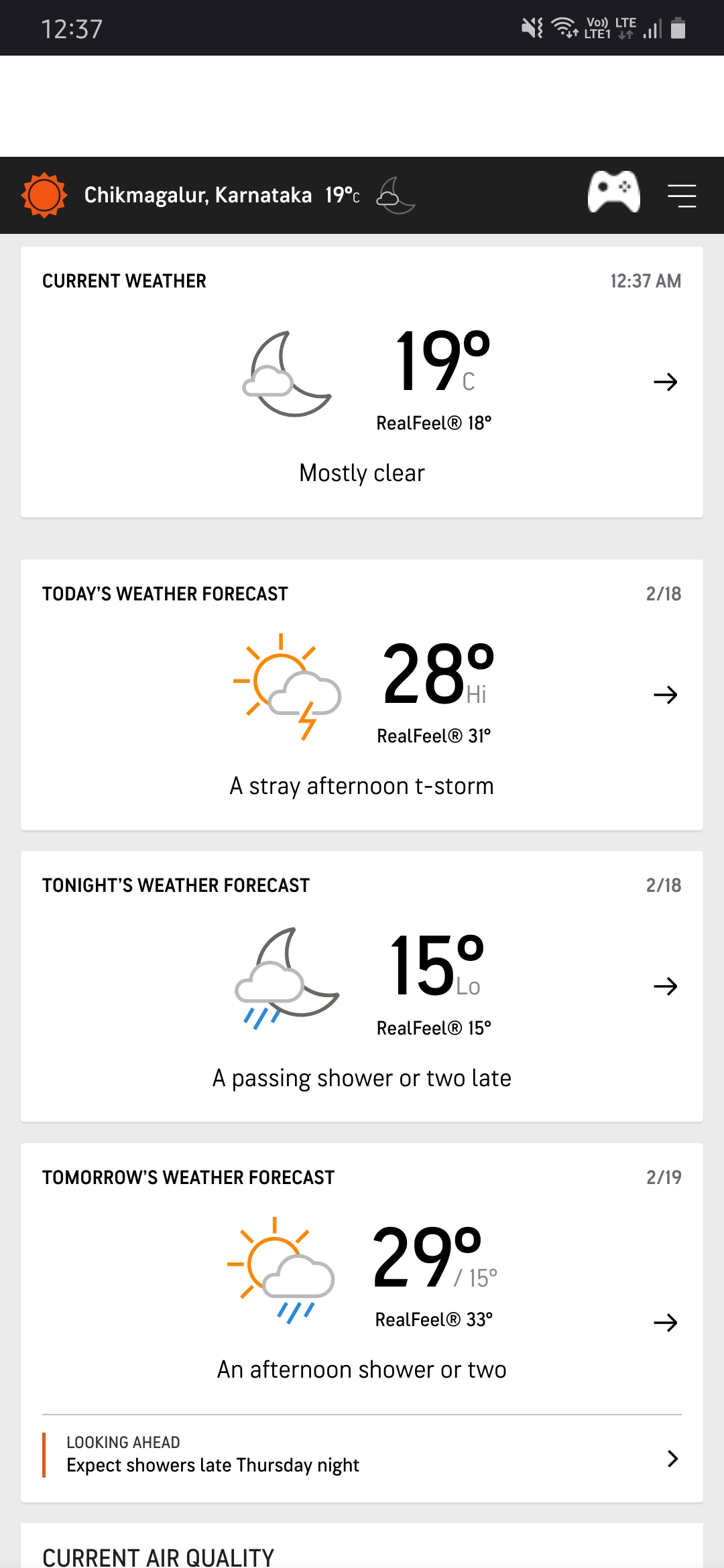Open the Current Weather card
Screen dimensions: 724x1568
[362, 382]
